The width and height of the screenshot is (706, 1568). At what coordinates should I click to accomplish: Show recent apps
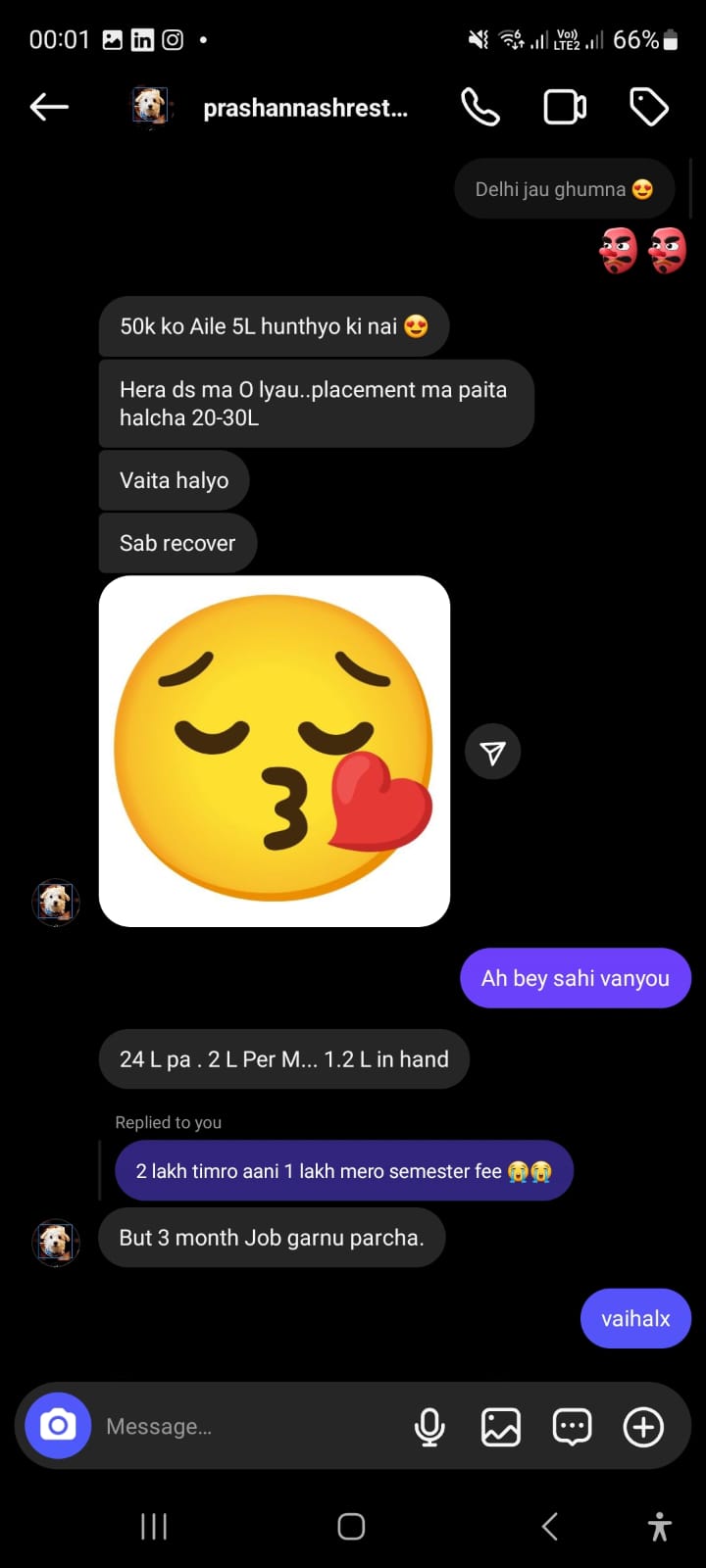(154, 1526)
